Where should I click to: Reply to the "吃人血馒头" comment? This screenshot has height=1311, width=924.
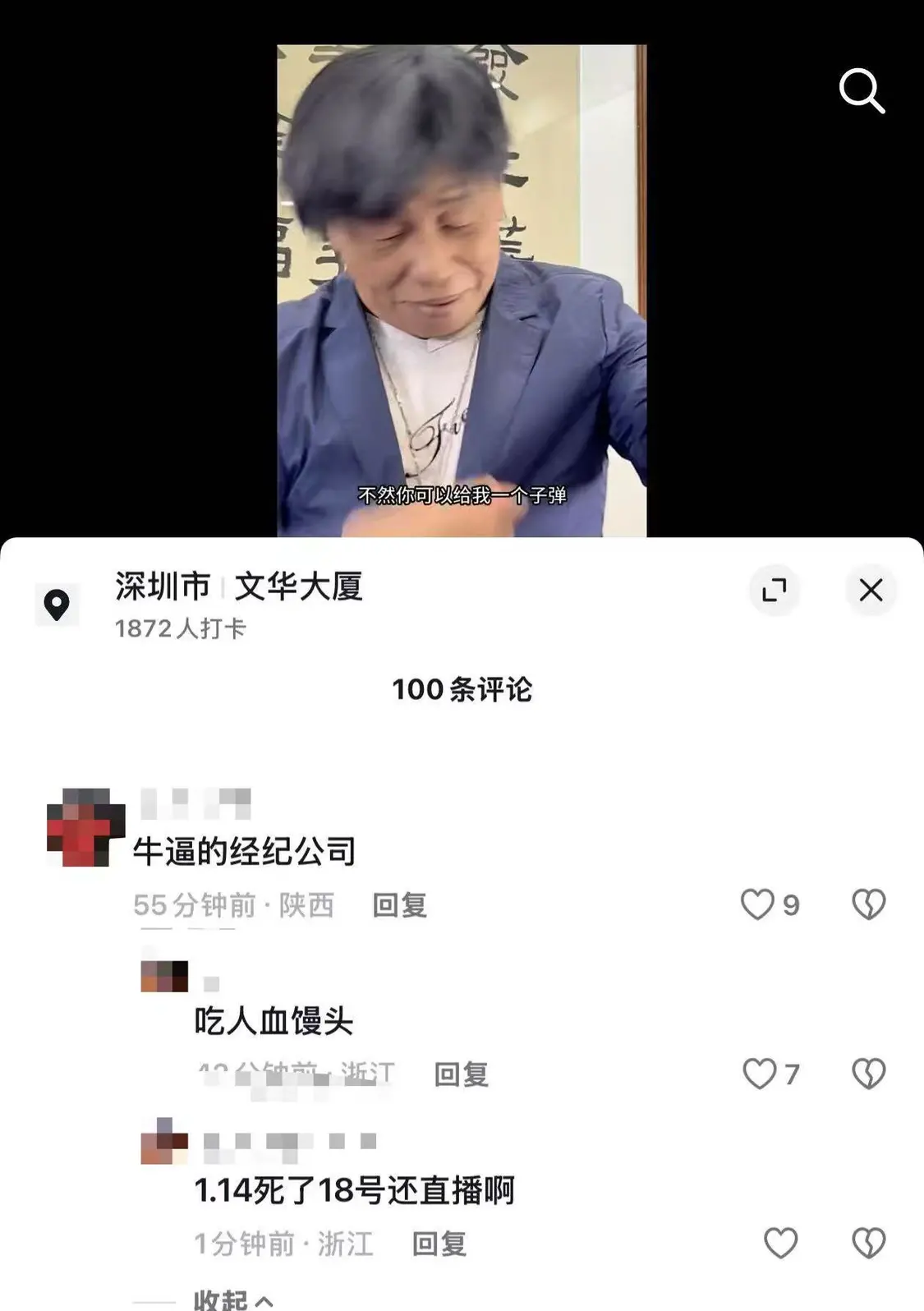point(462,1076)
